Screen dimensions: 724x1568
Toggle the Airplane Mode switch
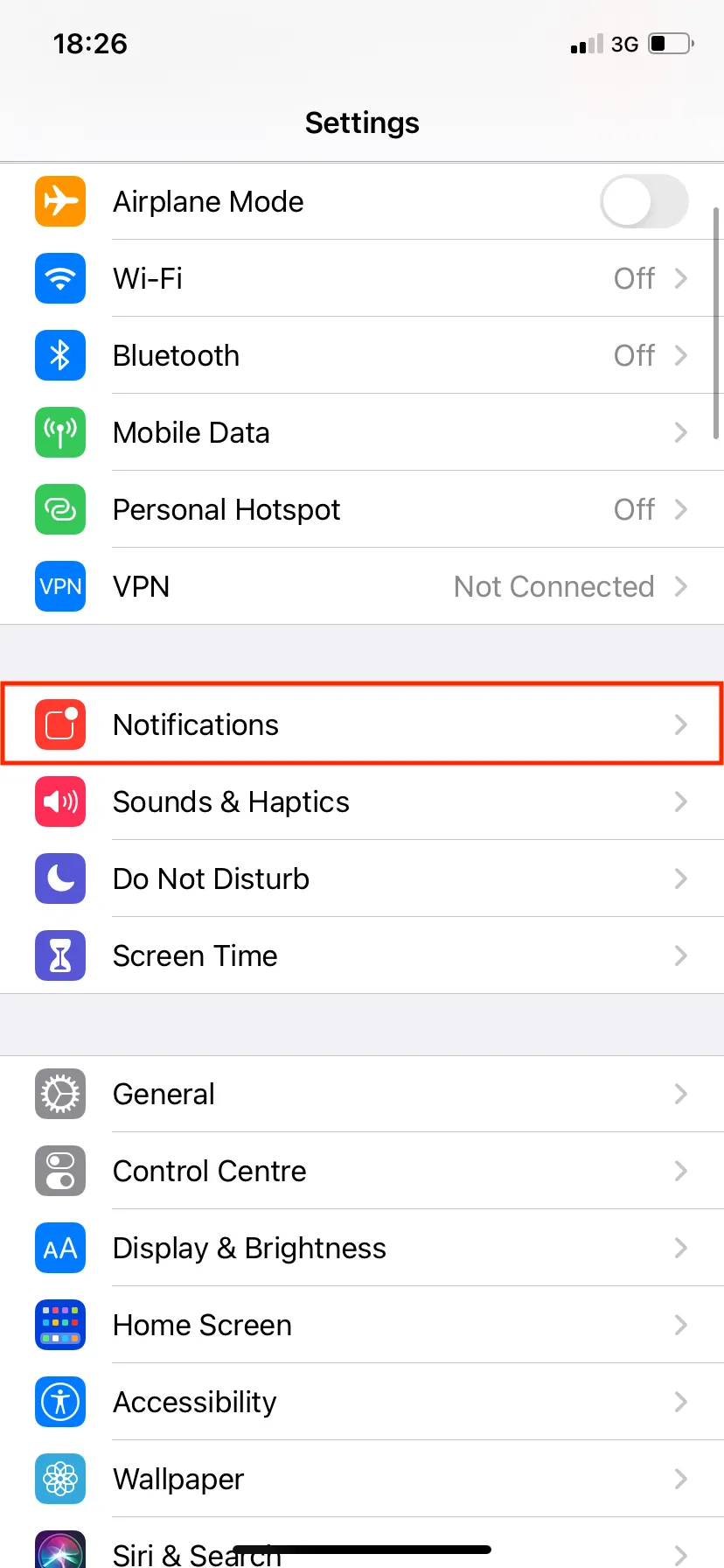tap(644, 201)
